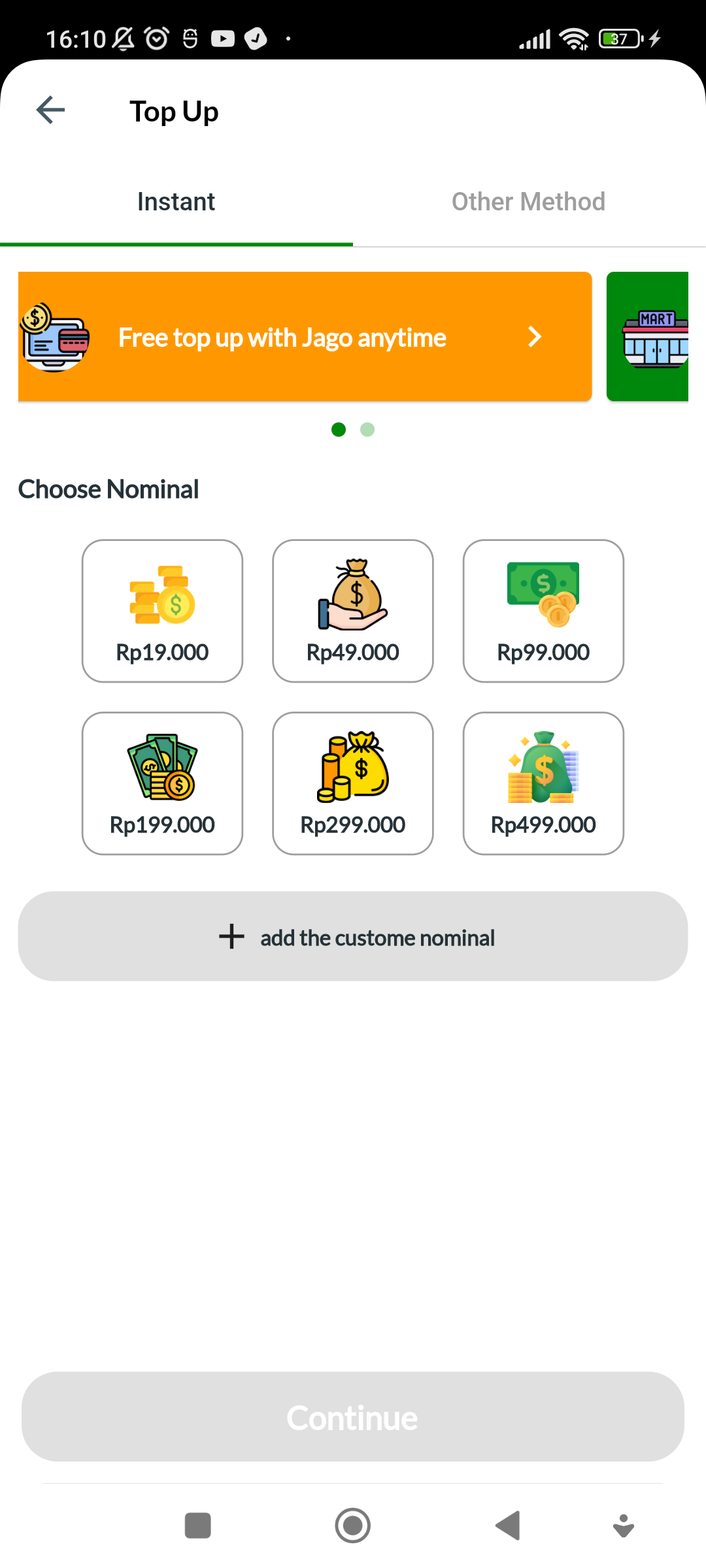This screenshot has width=706, height=1568.
Task: Tap the Continue button
Action: click(353, 1416)
